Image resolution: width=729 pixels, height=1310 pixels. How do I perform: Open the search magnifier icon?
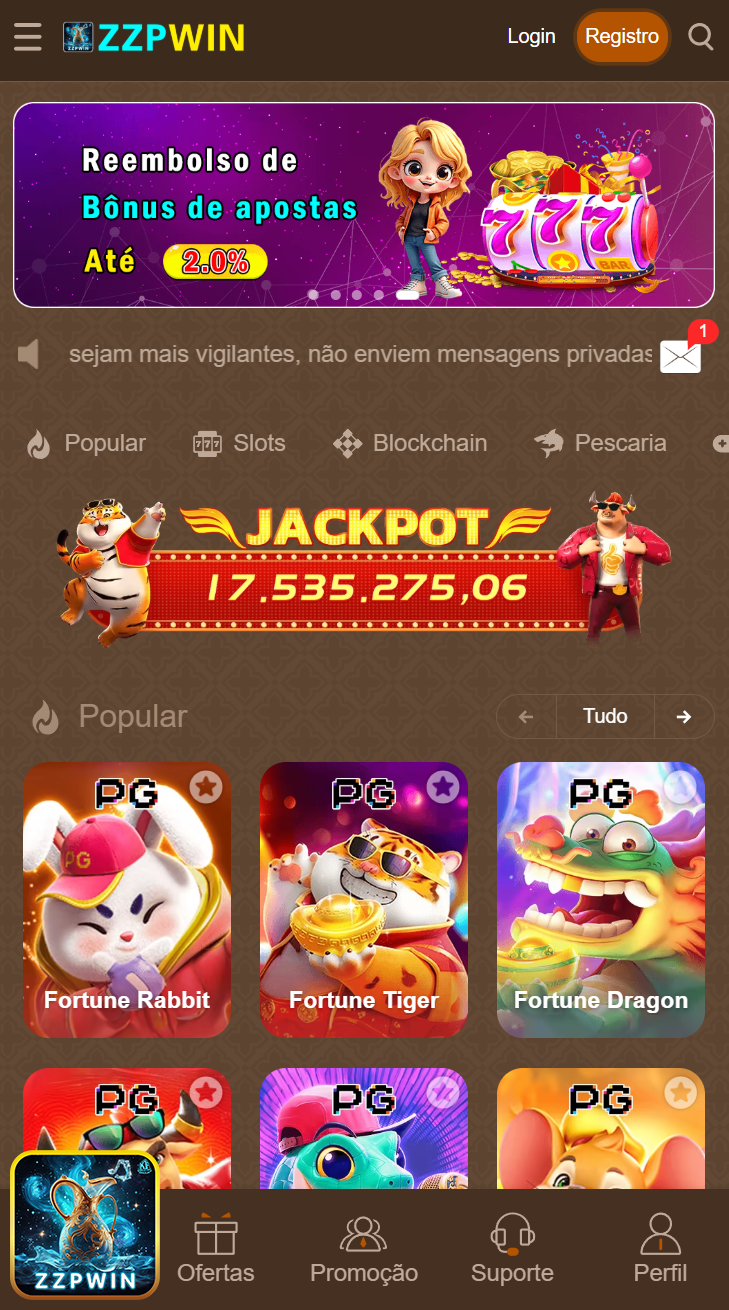pyautogui.click(x=701, y=37)
